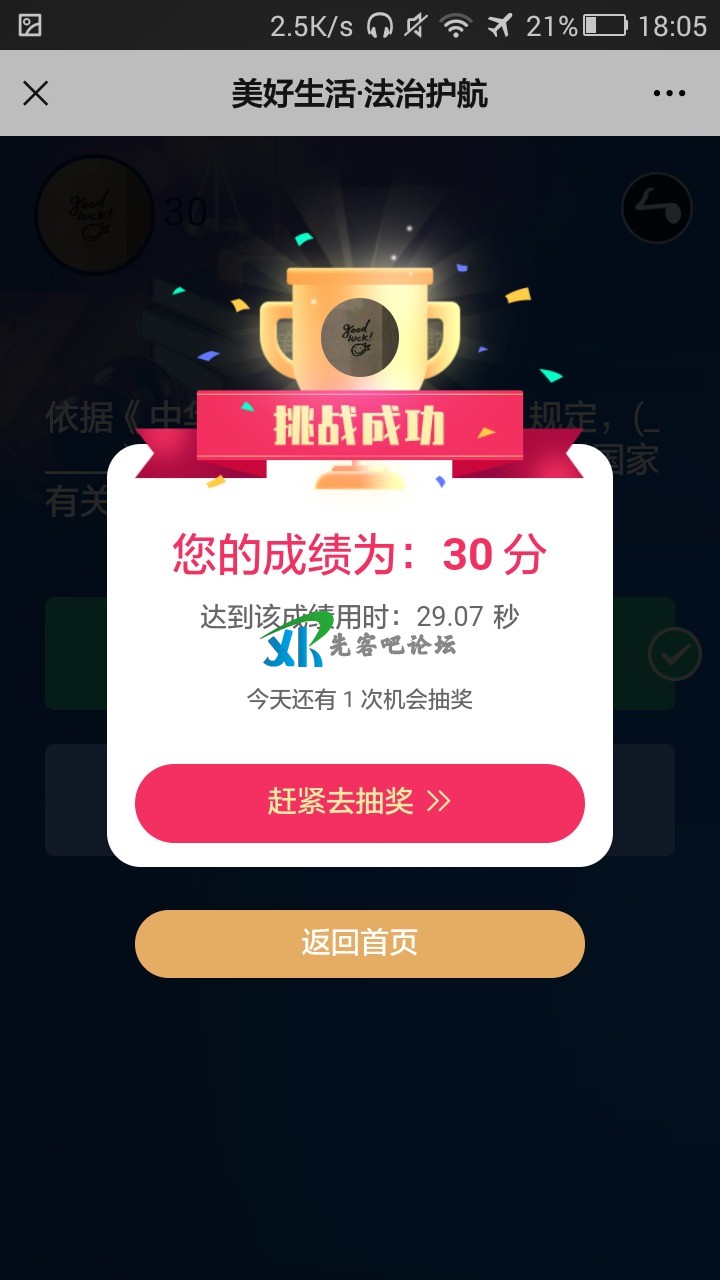Tap the timer showing 30 at top left
The image size is (720, 1280).
coord(188,212)
